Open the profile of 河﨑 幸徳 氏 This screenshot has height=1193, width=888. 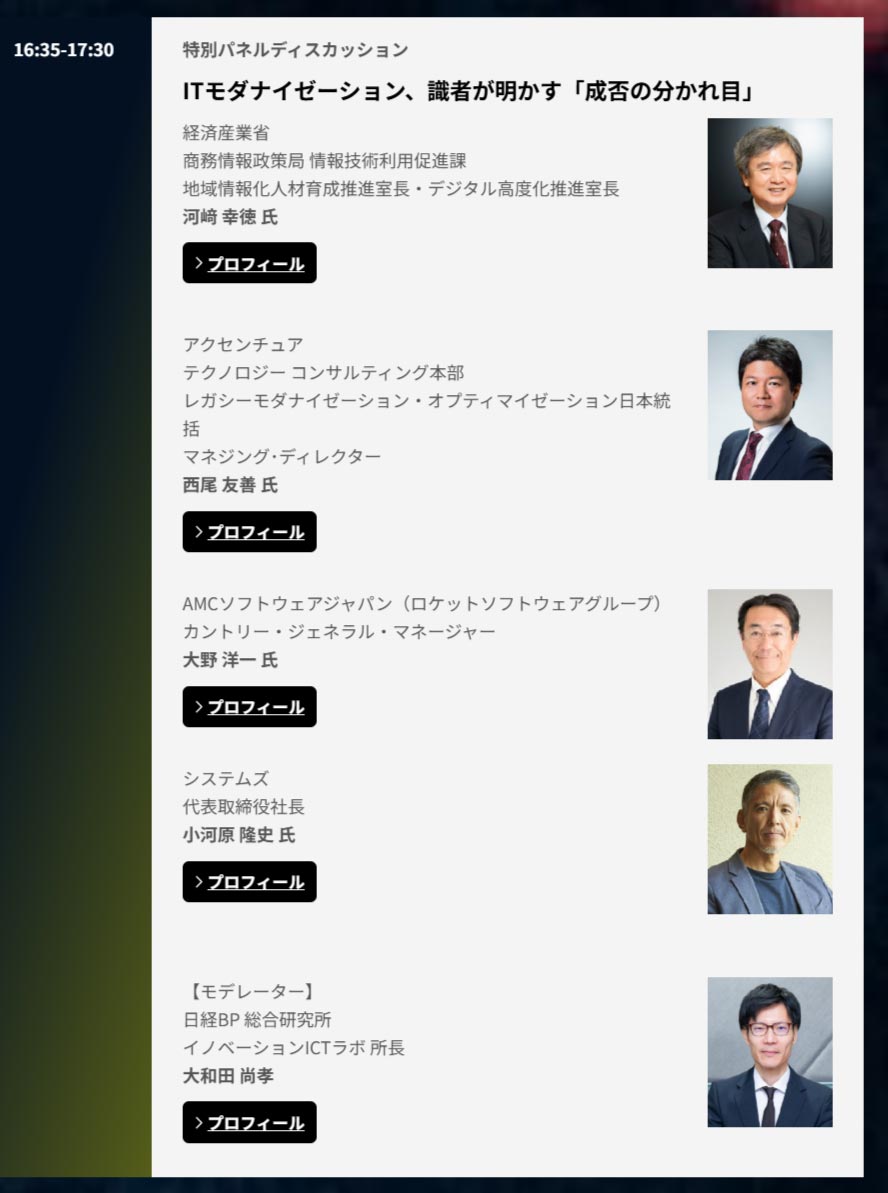click(x=249, y=263)
